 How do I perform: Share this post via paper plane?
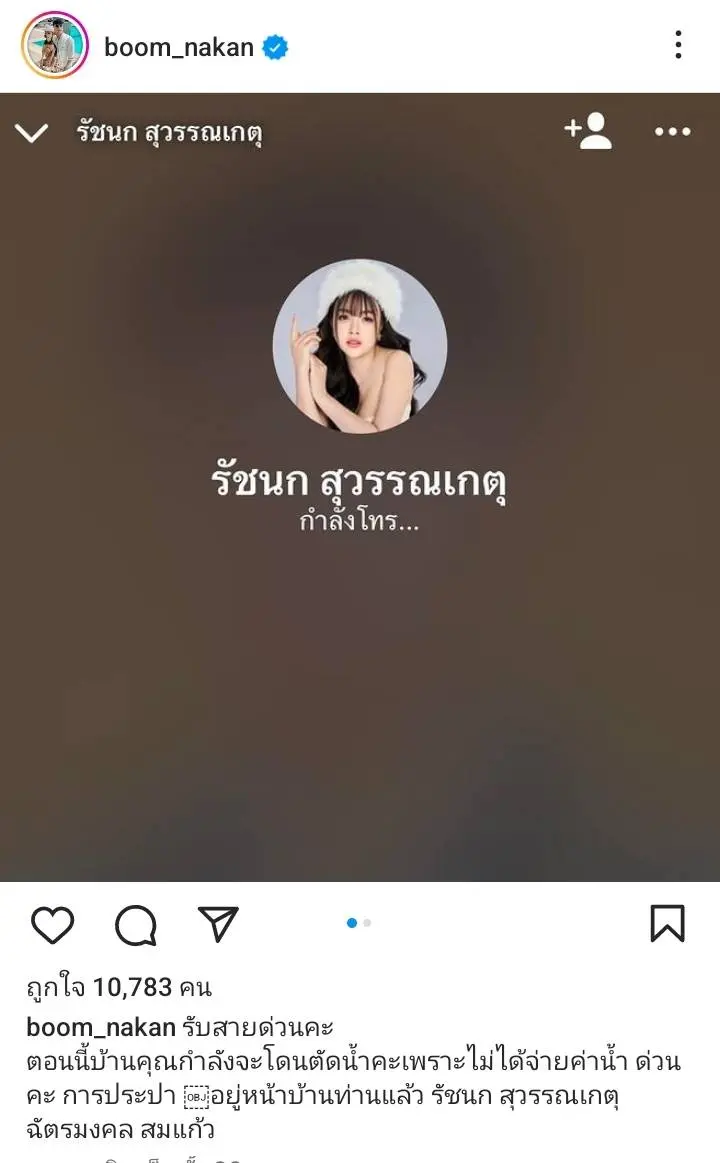(217, 925)
